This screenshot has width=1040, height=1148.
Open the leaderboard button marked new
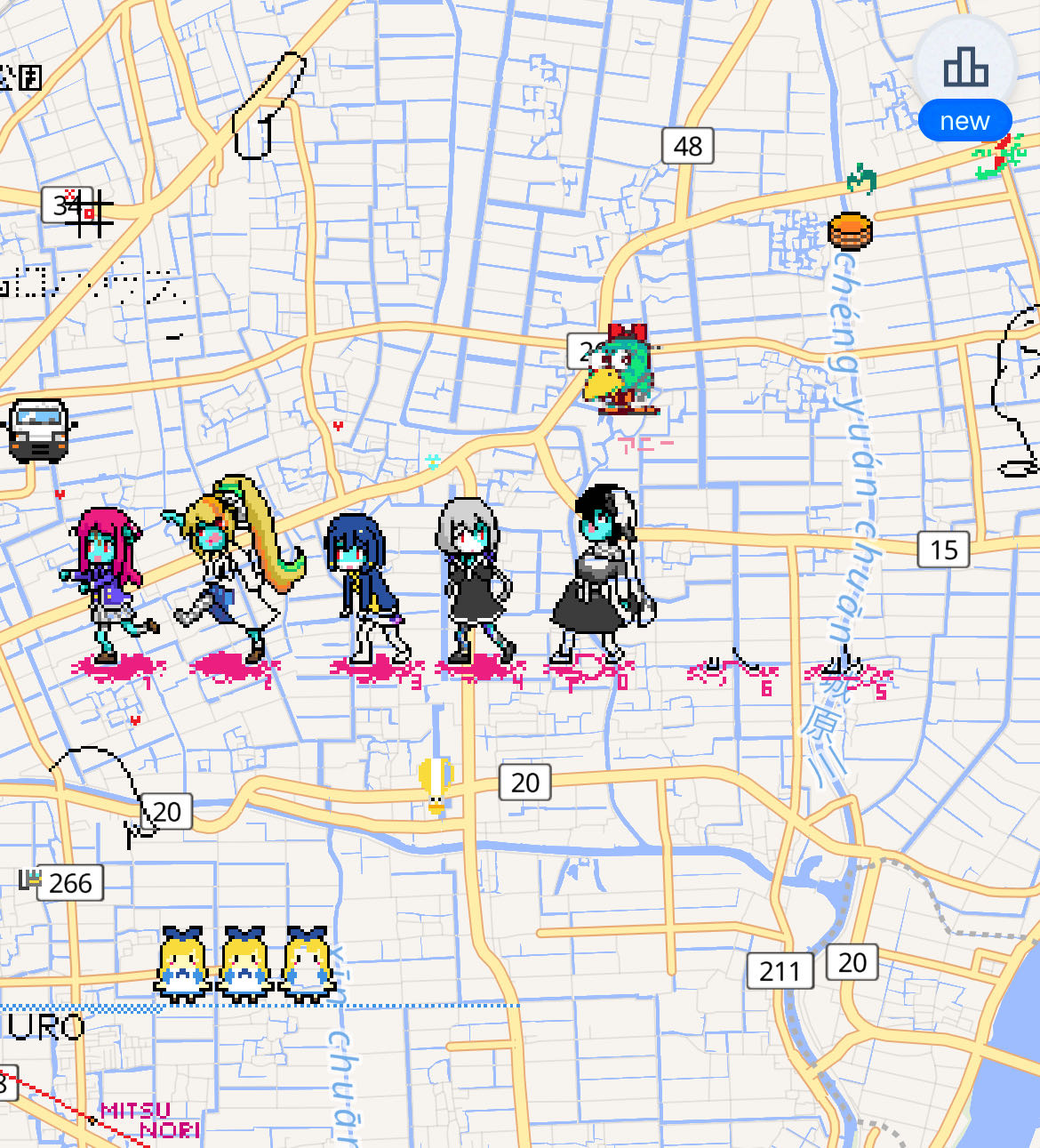coord(965,69)
